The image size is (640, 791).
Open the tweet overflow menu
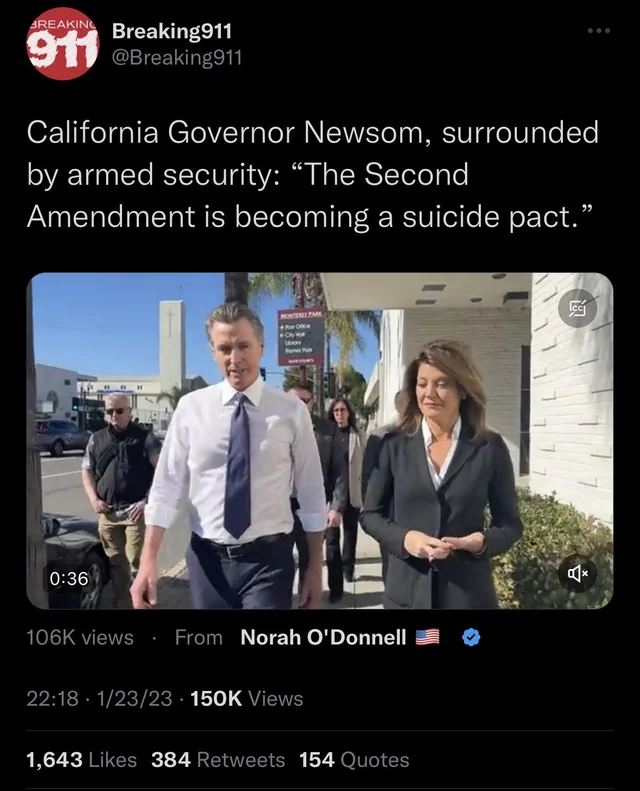(x=597, y=32)
